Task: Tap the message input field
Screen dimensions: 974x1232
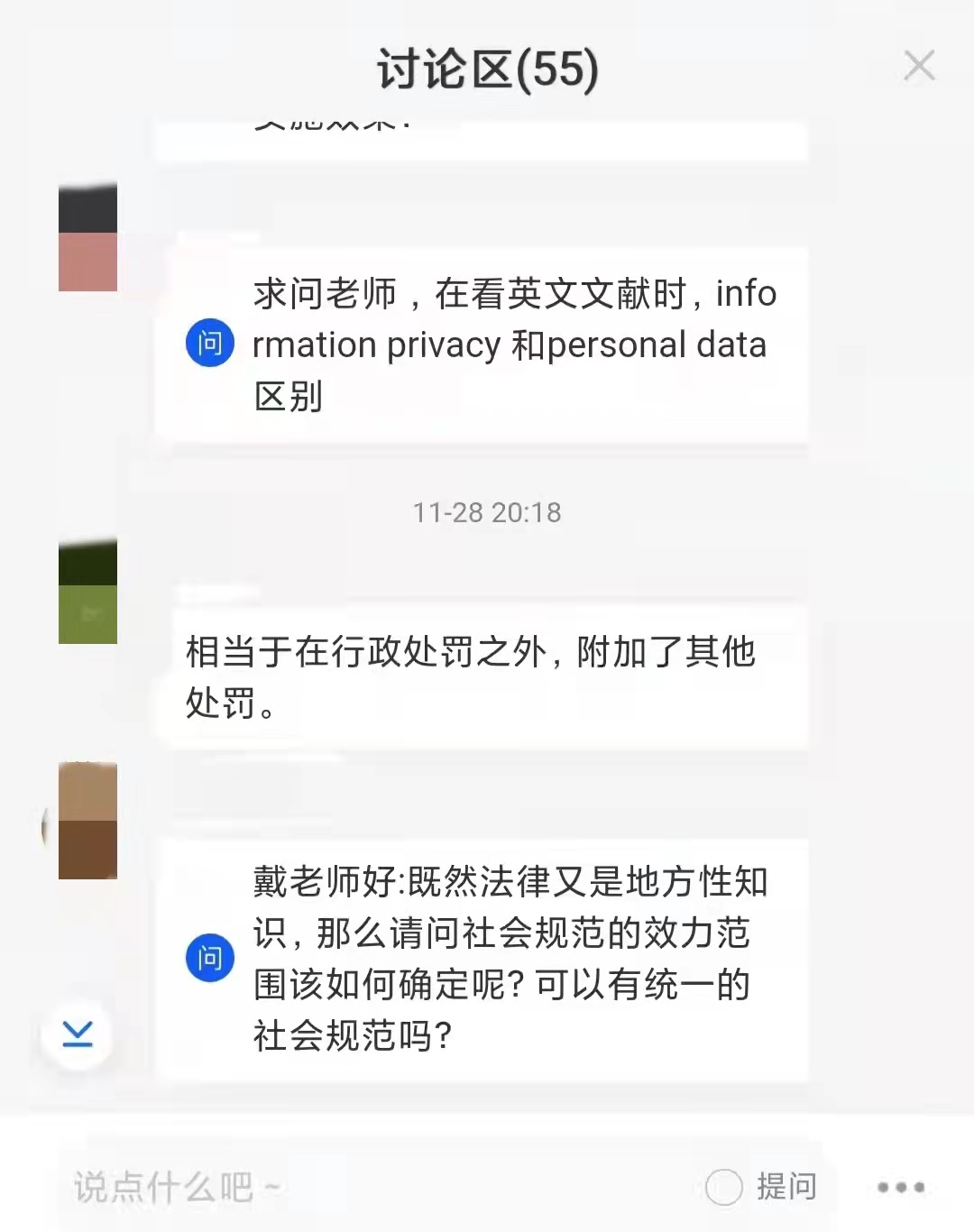Action: [x=361, y=1187]
